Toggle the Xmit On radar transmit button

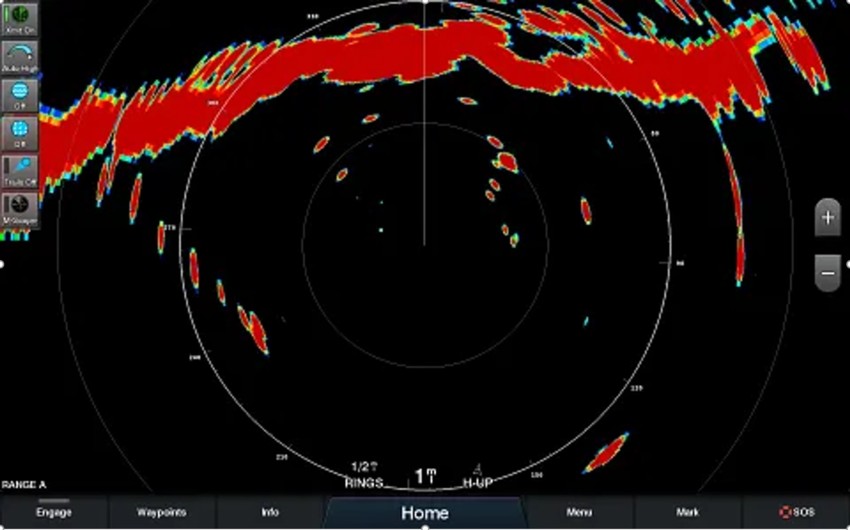20,19
